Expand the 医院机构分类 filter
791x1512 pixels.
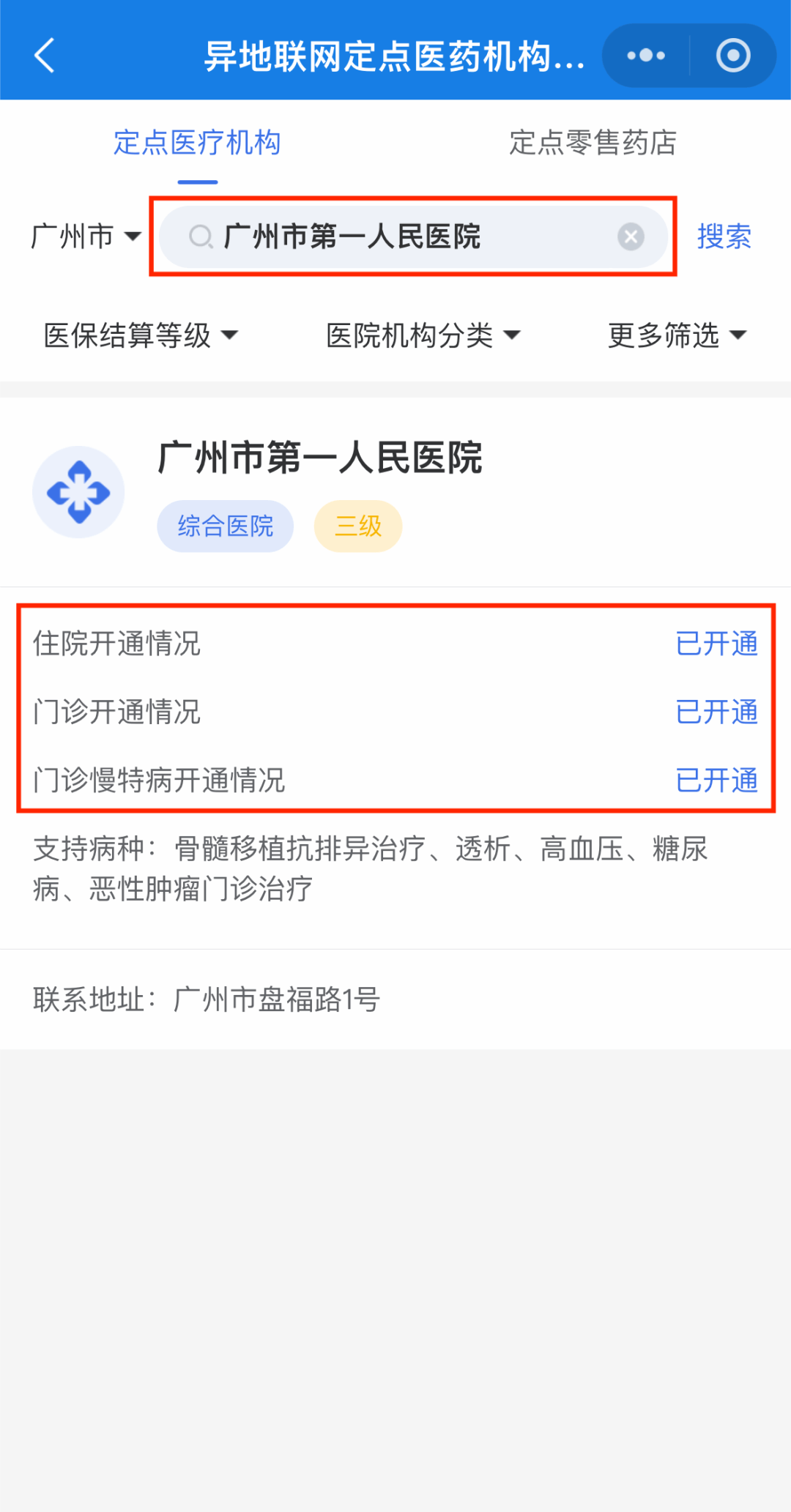423,335
